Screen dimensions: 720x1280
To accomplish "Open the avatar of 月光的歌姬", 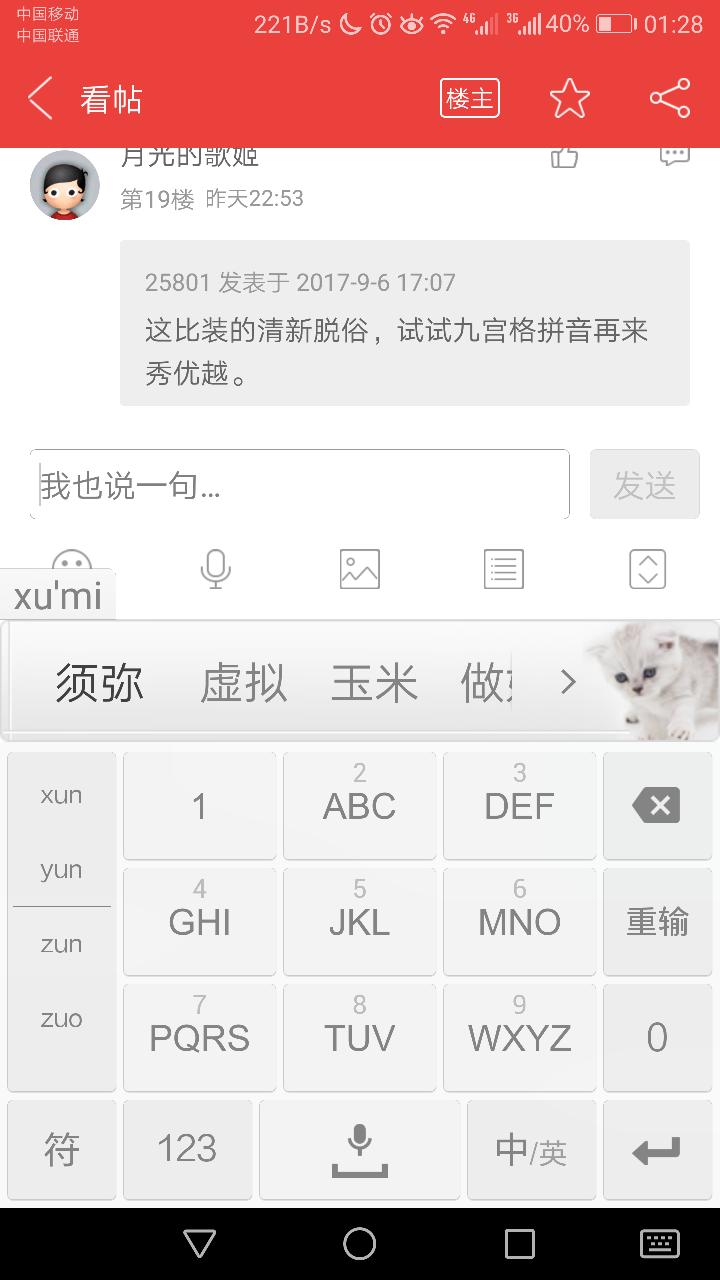I will (x=65, y=185).
